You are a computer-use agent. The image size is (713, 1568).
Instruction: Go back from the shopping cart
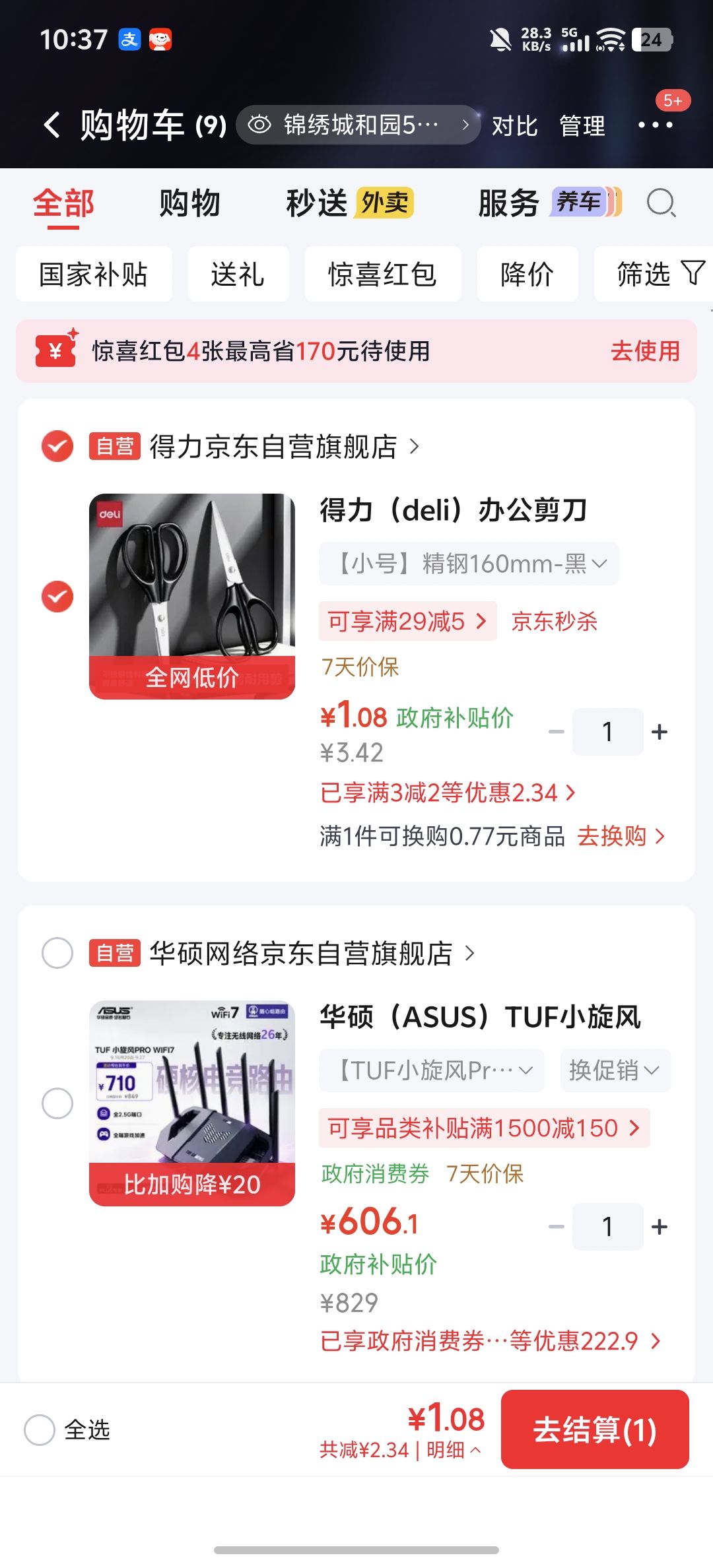(52, 125)
